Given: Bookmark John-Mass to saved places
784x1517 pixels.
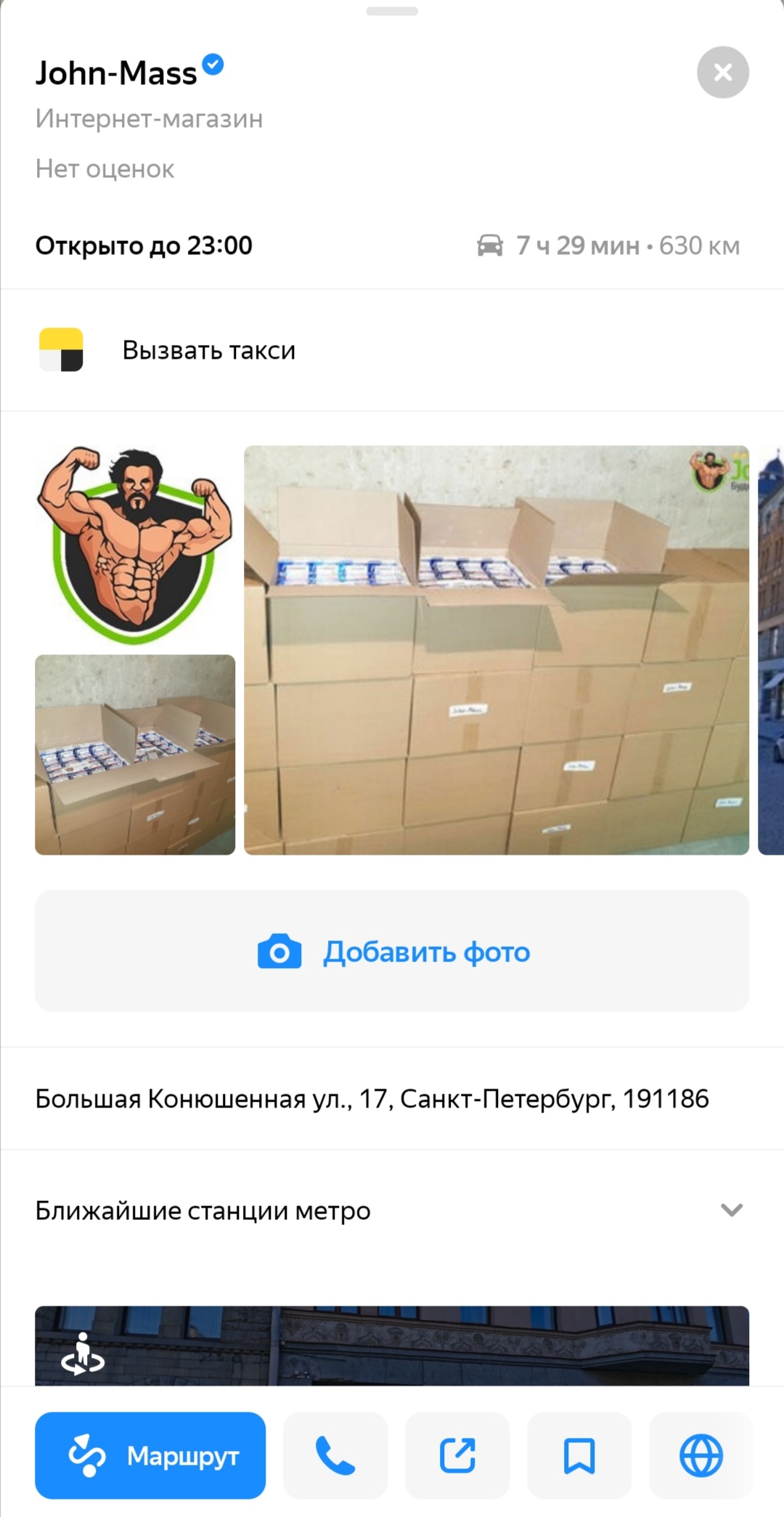Looking at the screenshot, I should point(579,1455).
